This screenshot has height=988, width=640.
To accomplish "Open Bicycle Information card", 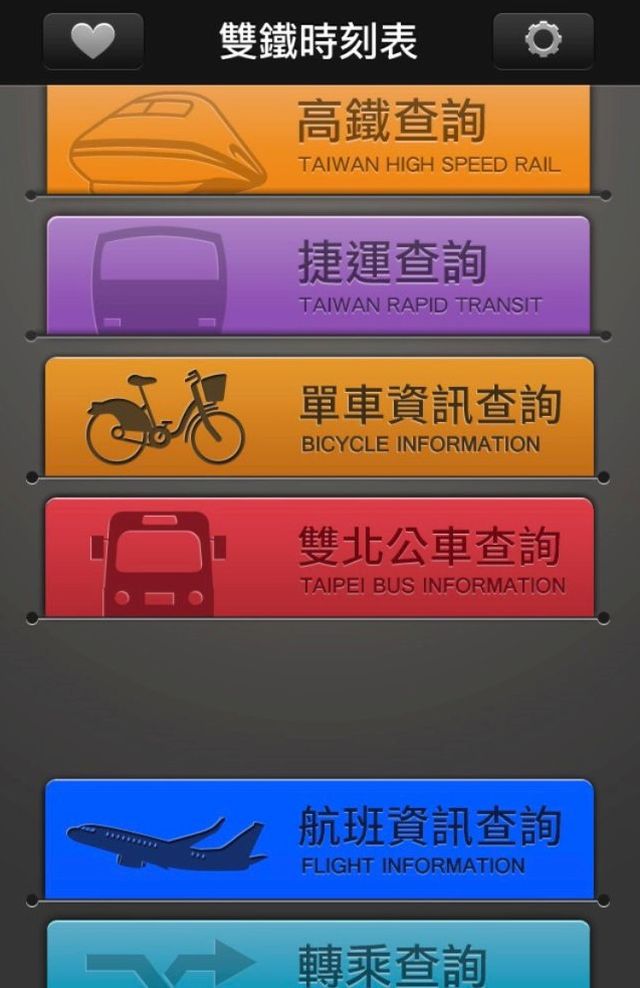I will 319,416.
